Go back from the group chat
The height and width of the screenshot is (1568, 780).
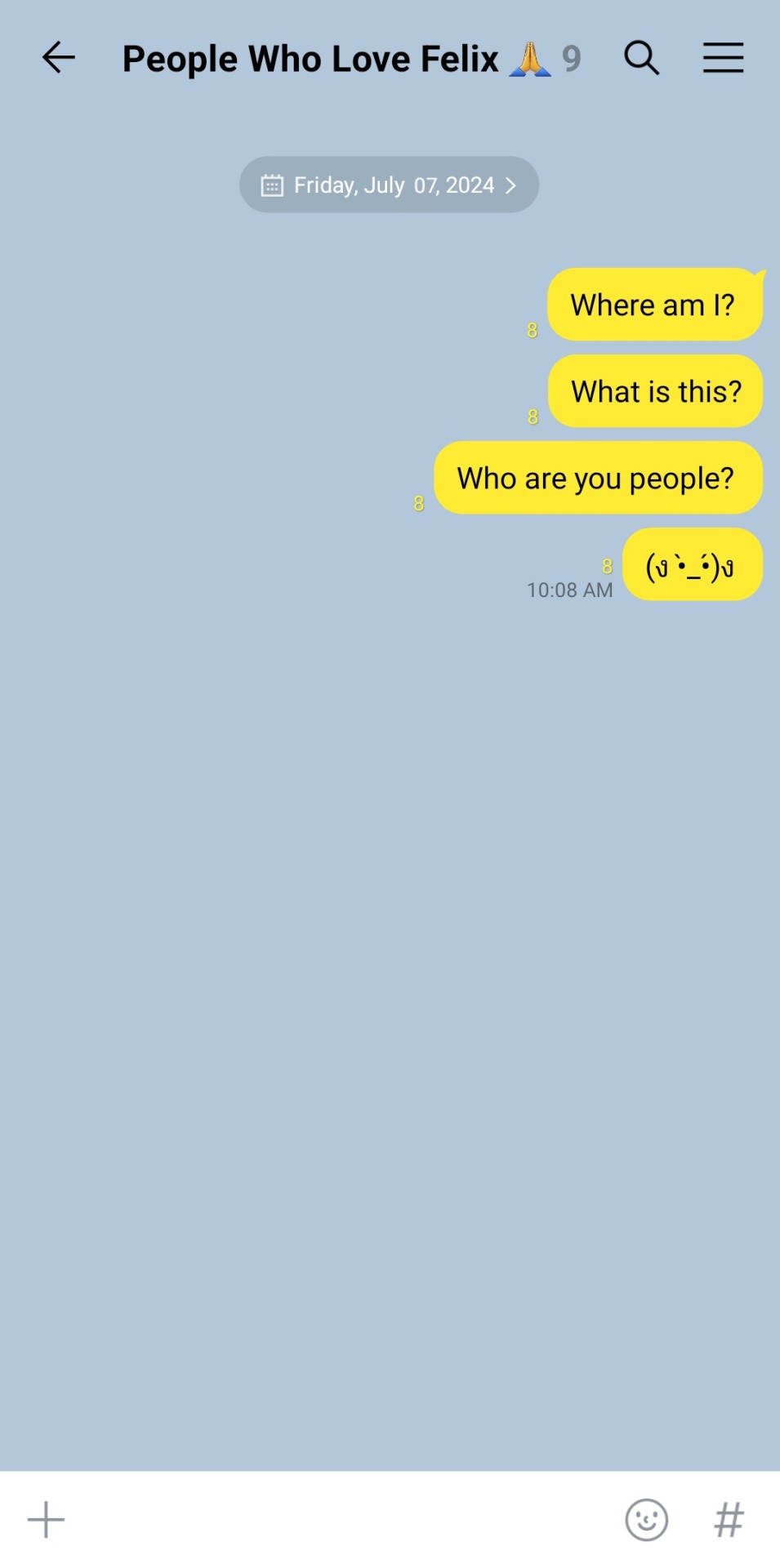click(58, 58)
